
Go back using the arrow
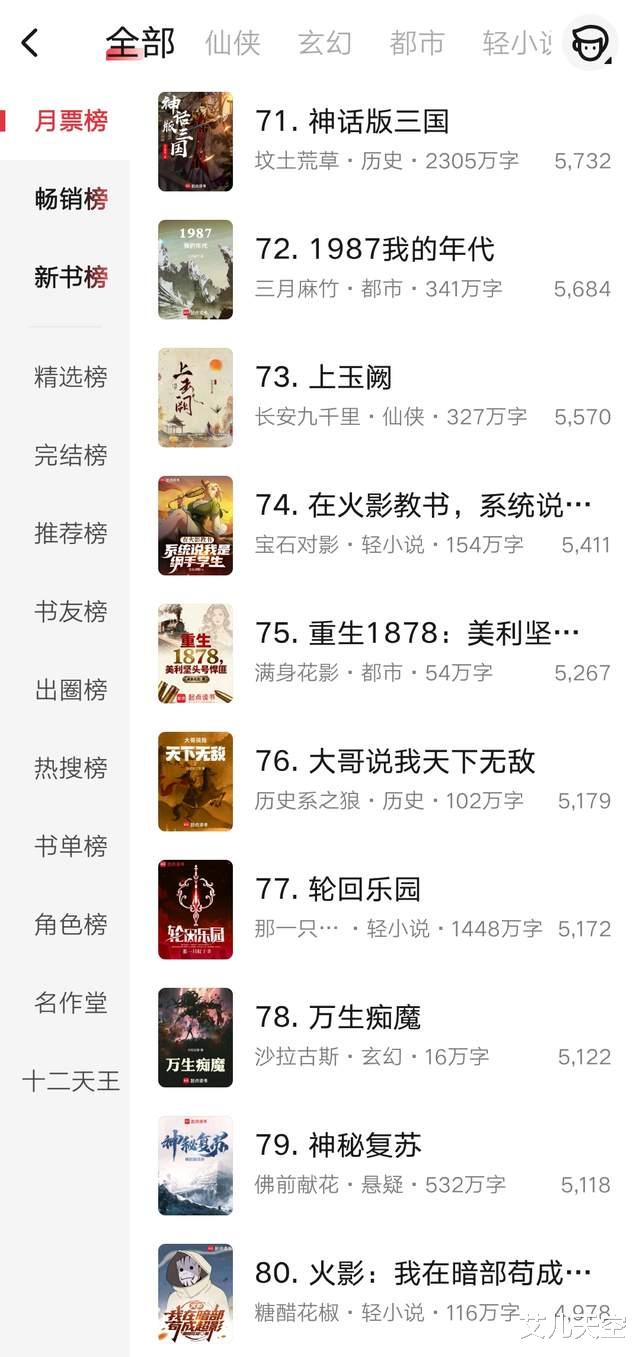[30, 43]
